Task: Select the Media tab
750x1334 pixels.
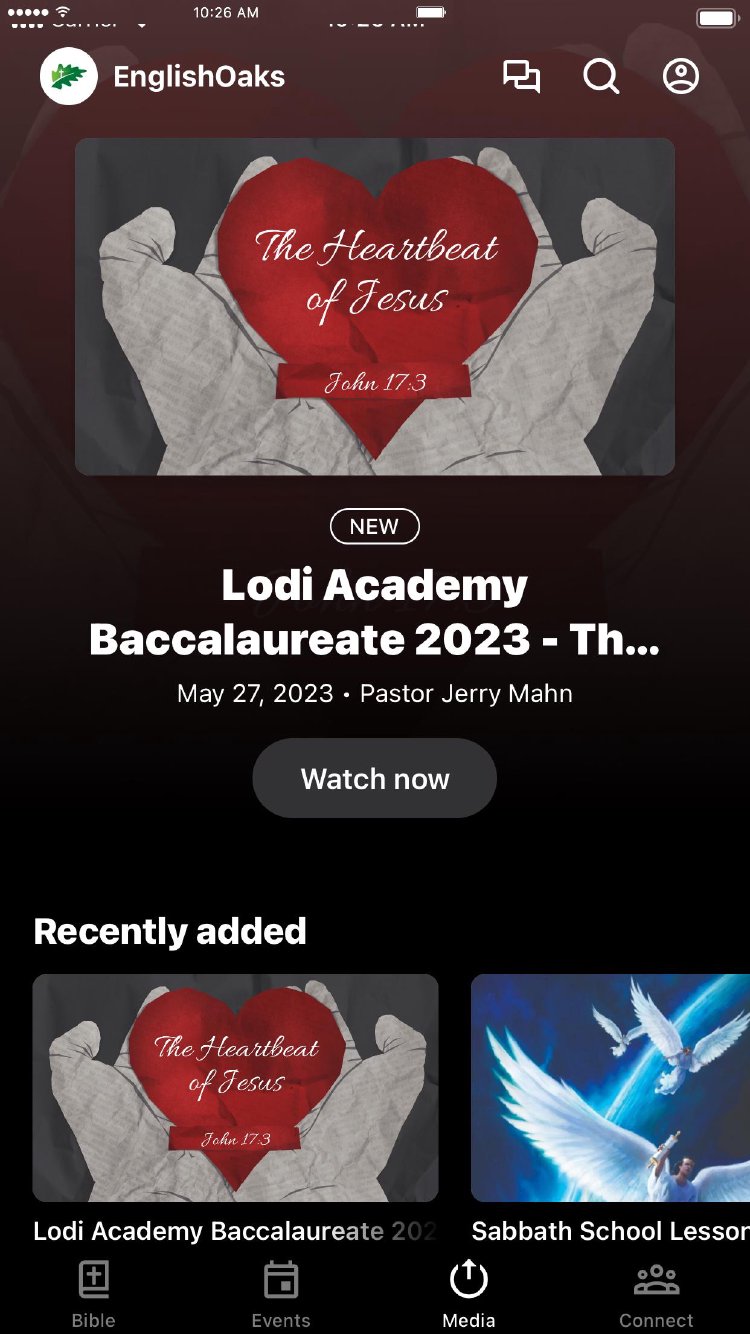Action: click(468, 1294)
